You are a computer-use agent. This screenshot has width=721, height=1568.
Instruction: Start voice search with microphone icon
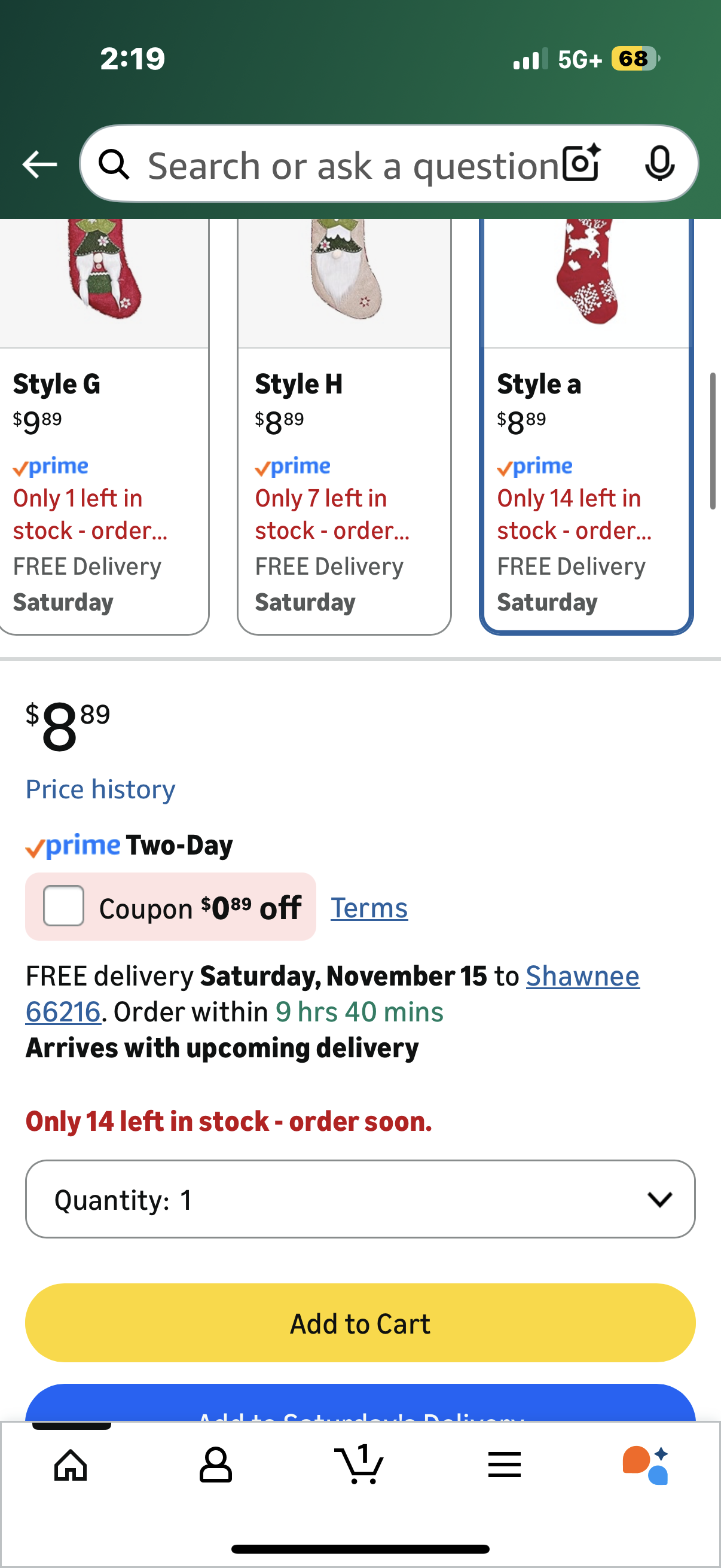659,164
